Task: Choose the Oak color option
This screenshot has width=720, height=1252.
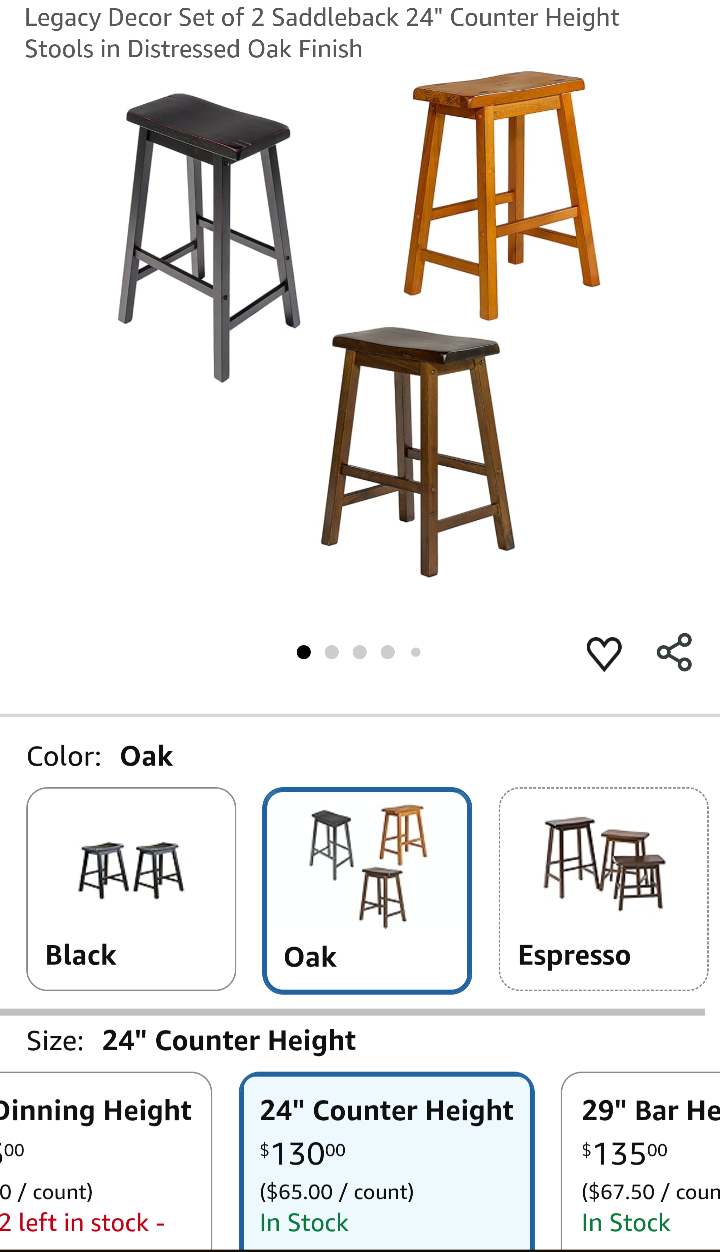Action: point(367,890)
